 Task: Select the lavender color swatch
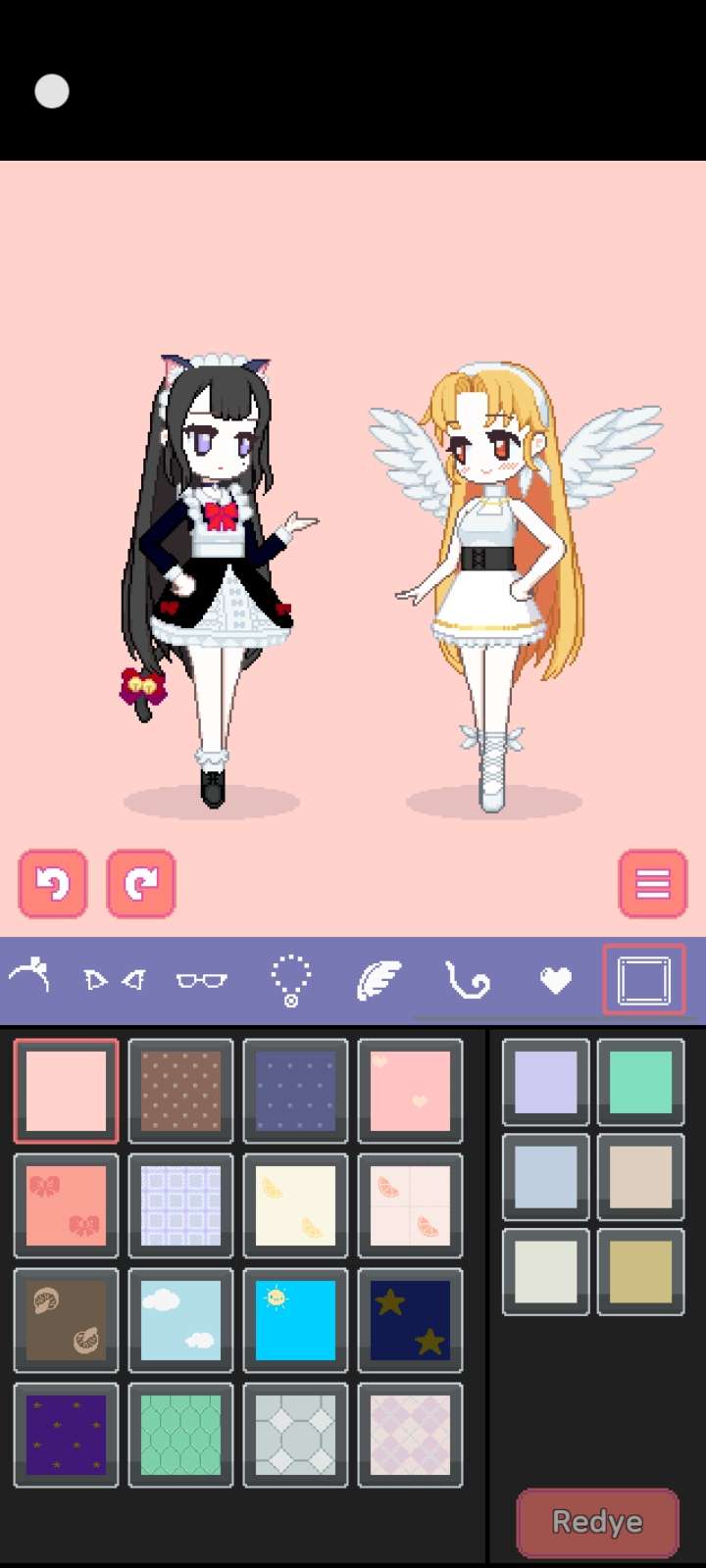pos(545,1082)
